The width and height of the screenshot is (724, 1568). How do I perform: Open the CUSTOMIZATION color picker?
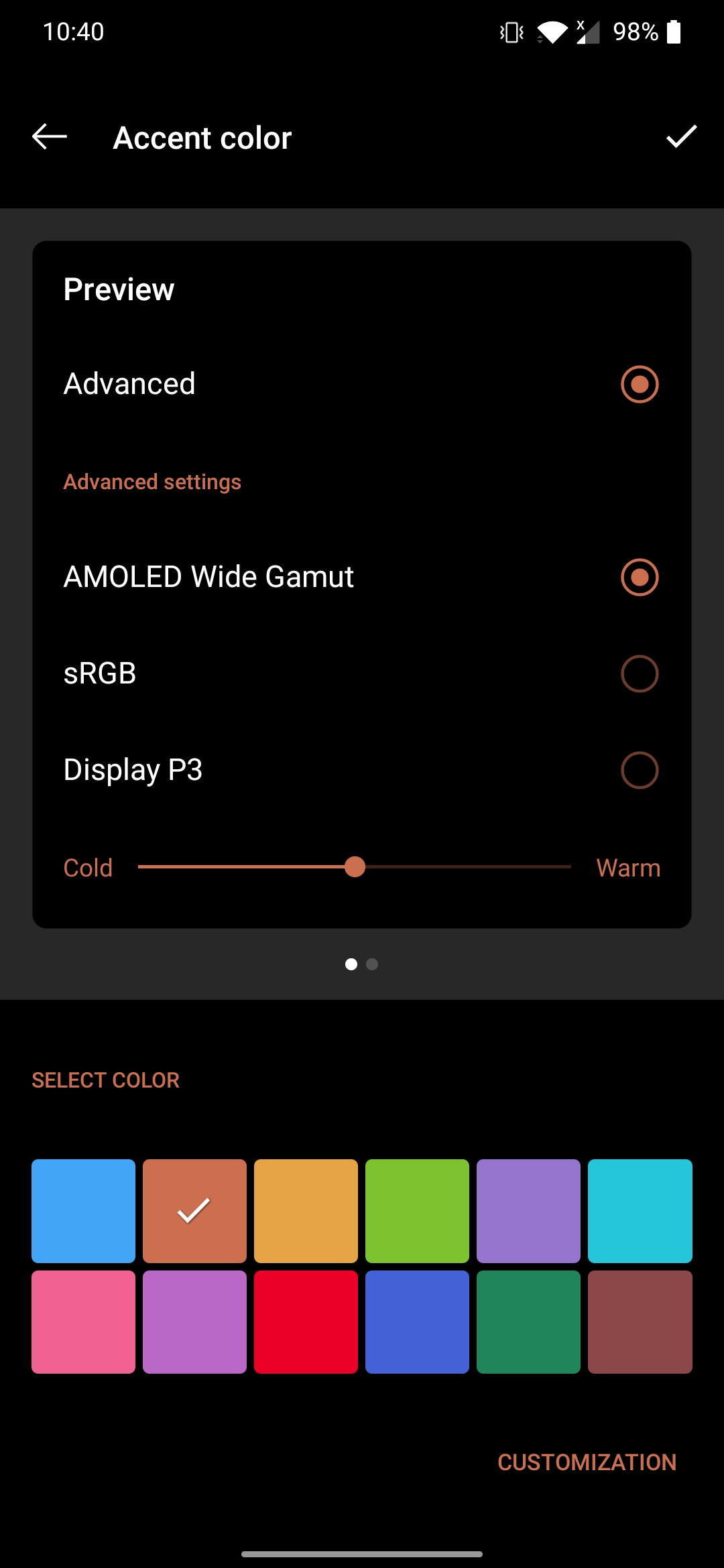tap(587, 1462)
